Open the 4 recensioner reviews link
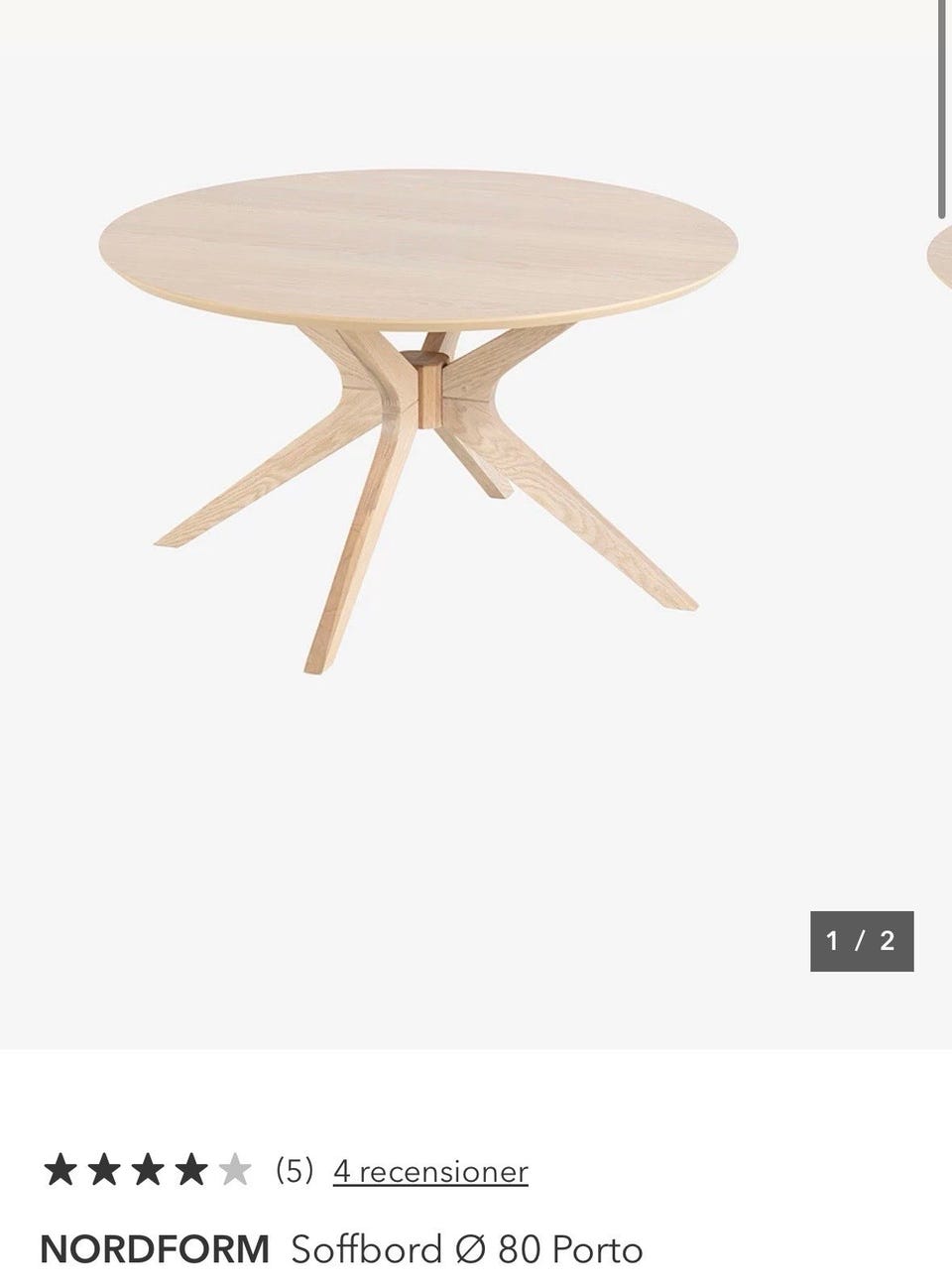 point(430,1171)
